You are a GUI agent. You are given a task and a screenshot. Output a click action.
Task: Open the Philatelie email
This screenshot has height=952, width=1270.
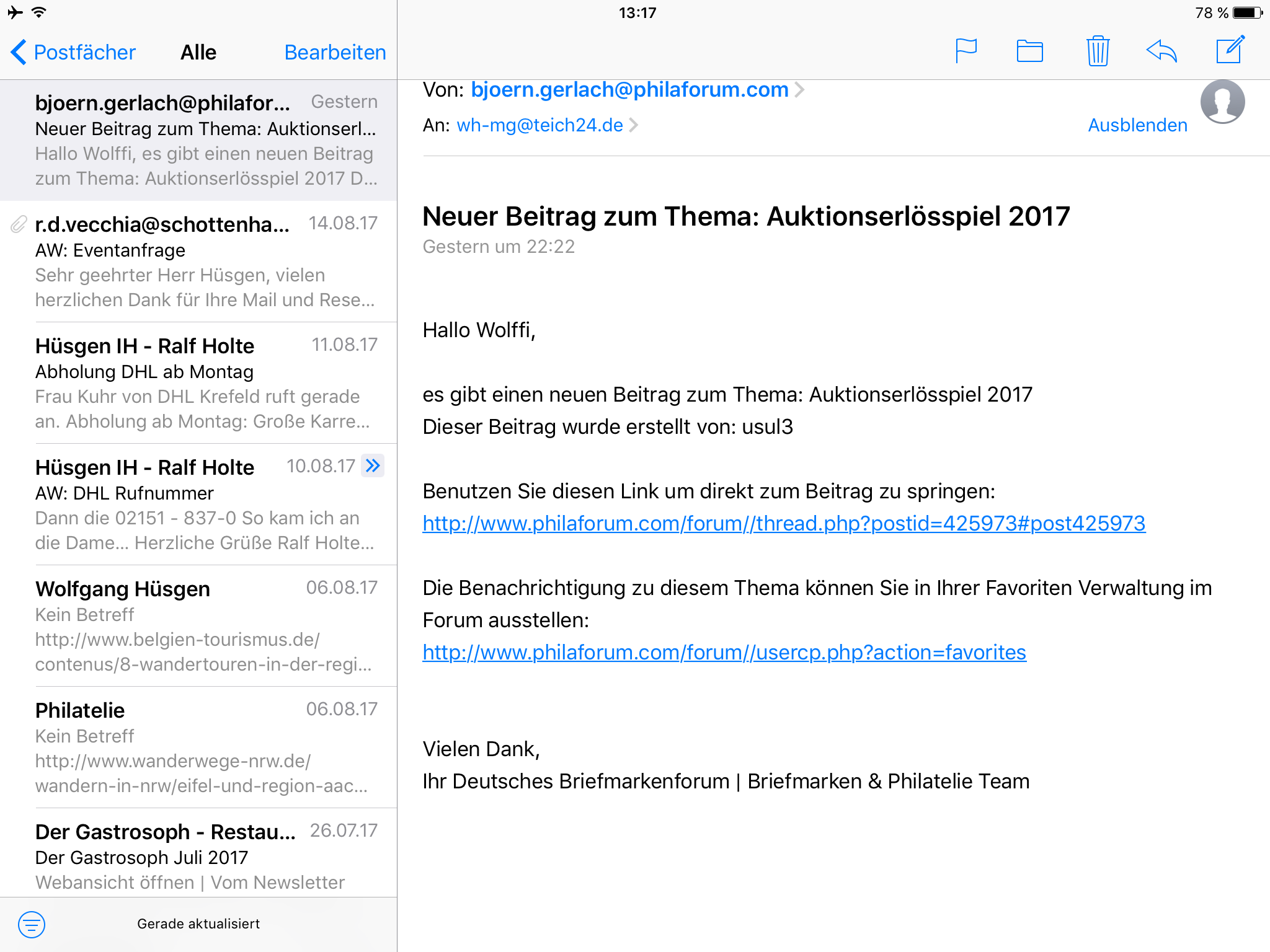pyautogui.click(x=205, y=747)
